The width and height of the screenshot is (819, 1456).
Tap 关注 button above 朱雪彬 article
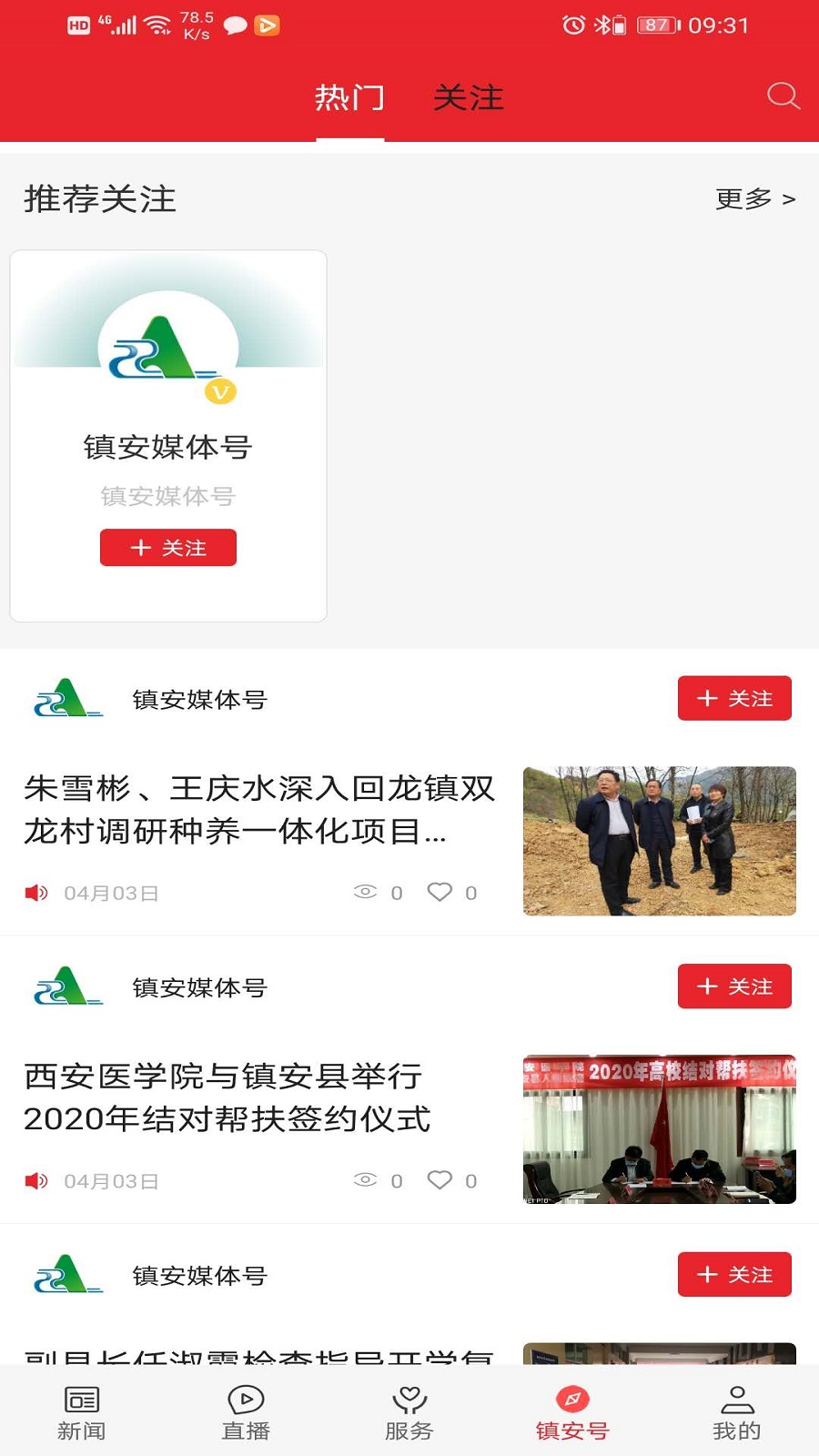(x=734, y=698)
